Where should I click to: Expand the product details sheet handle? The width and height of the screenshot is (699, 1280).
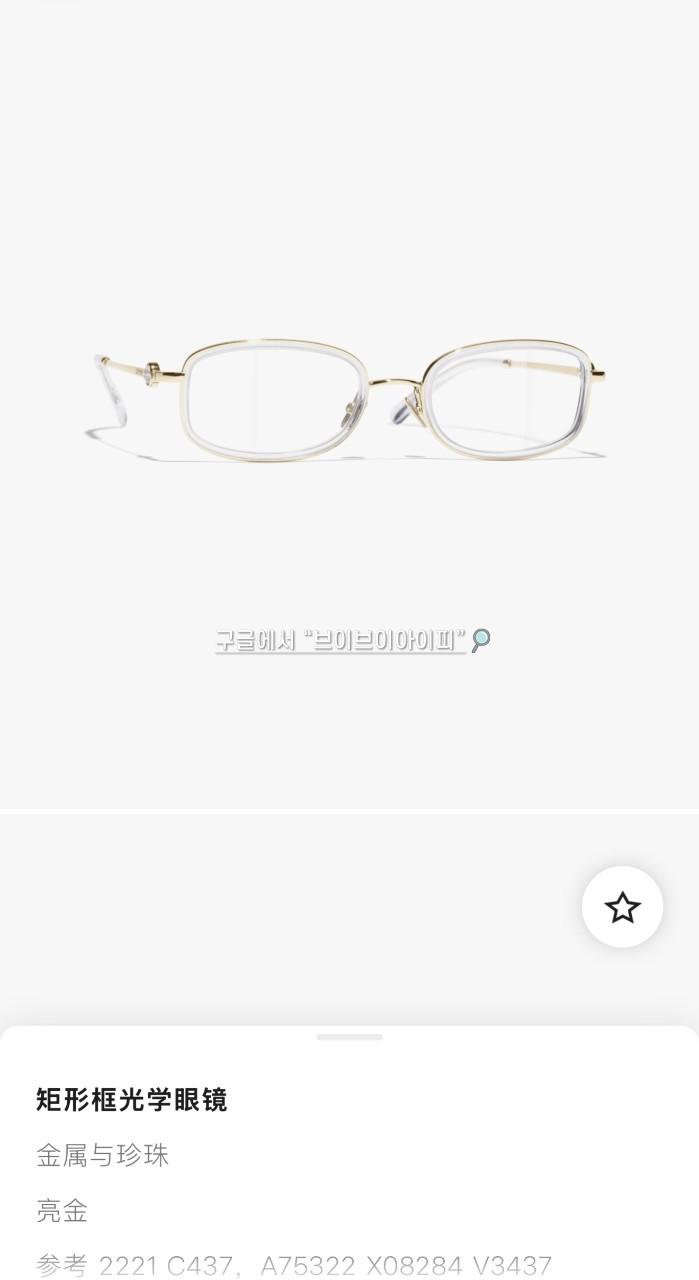point(349,1037)
